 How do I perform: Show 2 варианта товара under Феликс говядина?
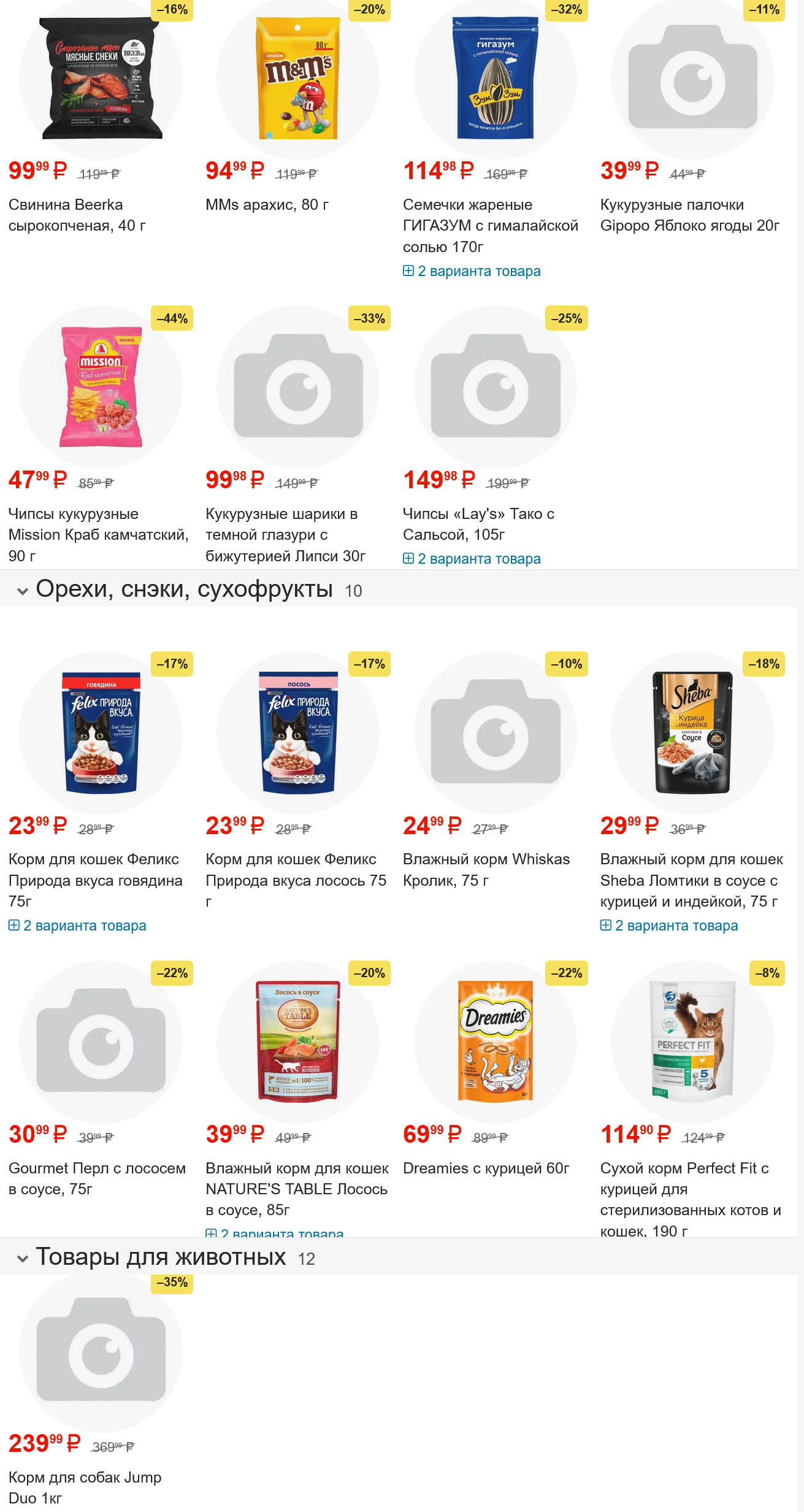click(x=77, y=926)
